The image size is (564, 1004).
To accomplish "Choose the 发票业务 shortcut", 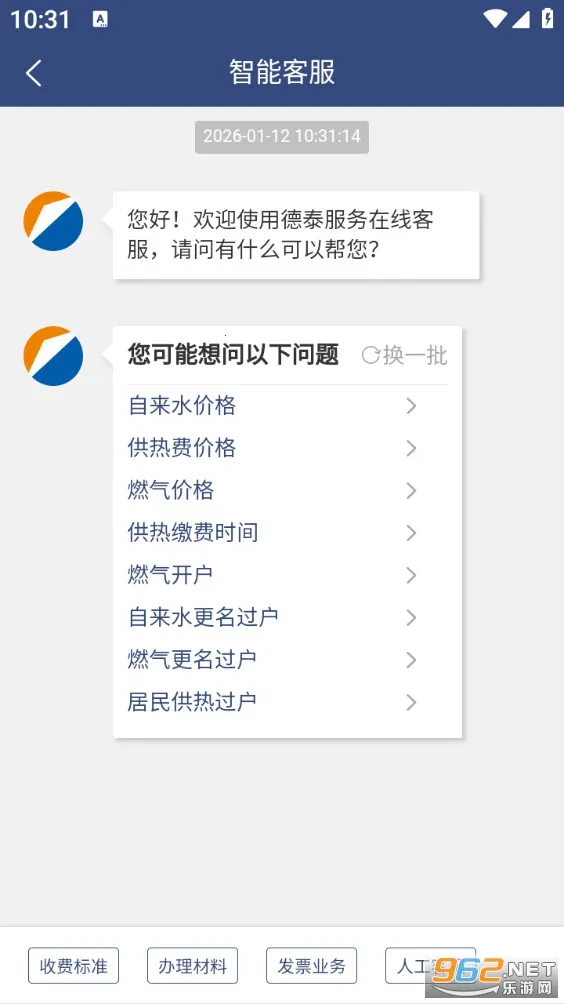I will point(312,966).
